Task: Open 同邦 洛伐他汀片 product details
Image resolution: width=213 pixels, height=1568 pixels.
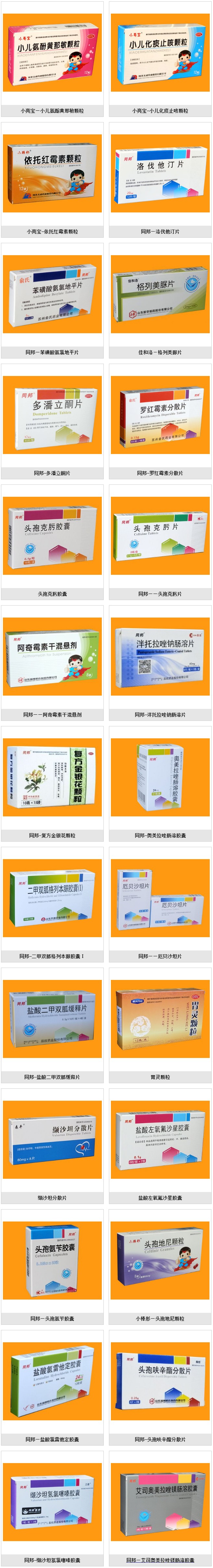Action: click(x=160, y=174)
